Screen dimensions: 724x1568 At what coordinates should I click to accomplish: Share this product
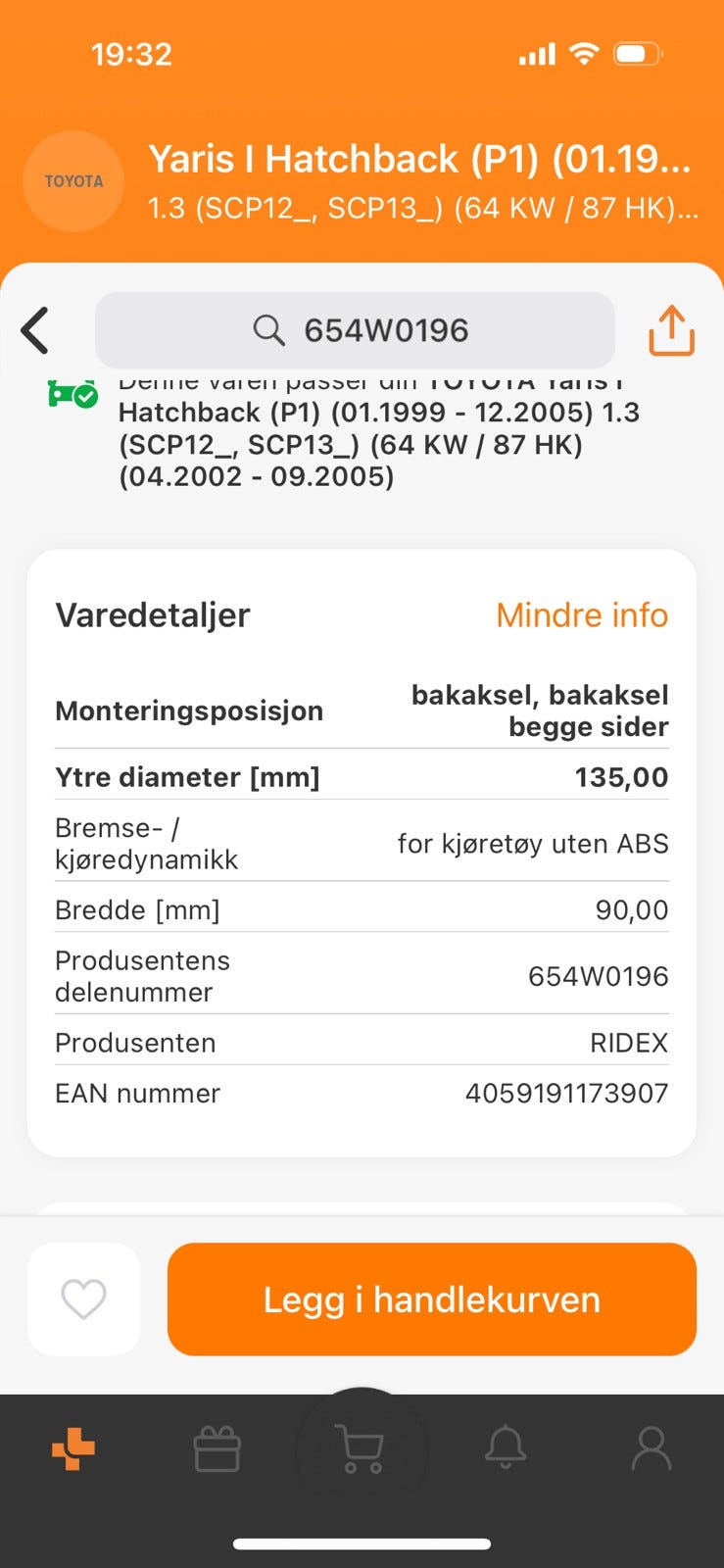click(671, 330)
